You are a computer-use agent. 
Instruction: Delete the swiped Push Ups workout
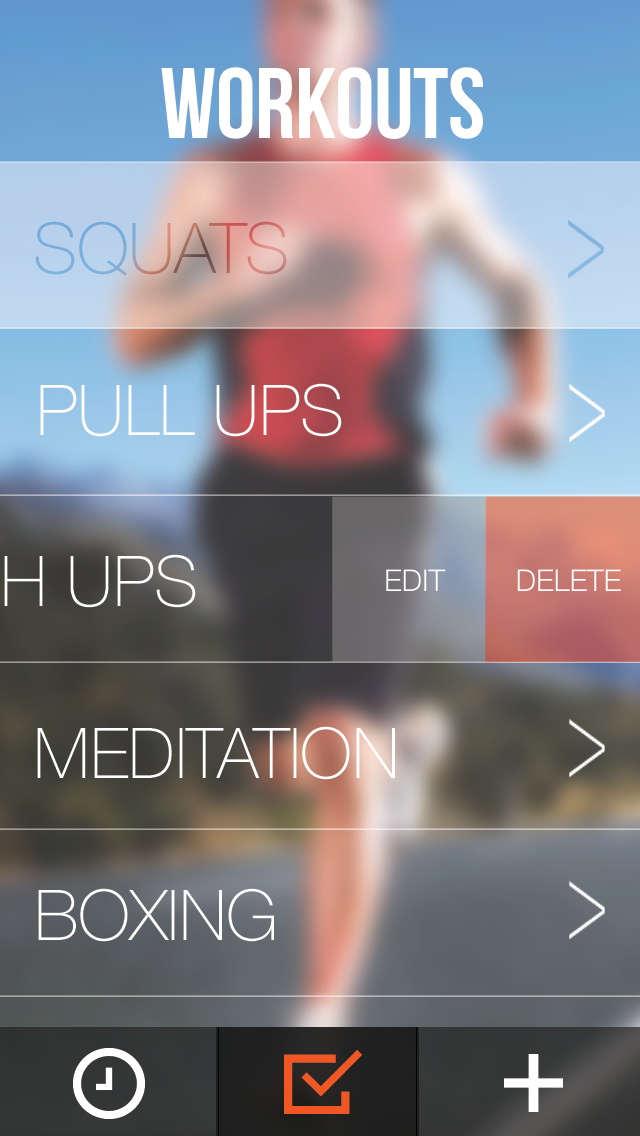click(566, 580)
